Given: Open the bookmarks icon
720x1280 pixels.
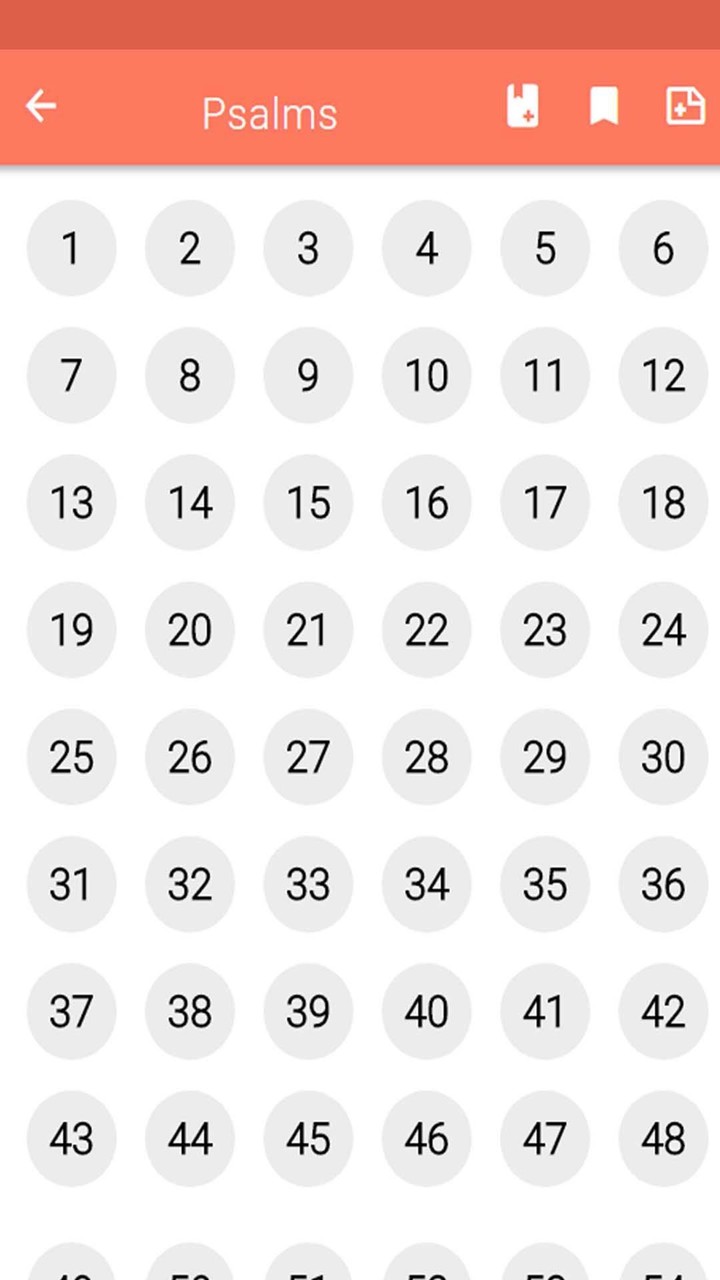Looking at the screenshot, I should pyautogui.click(x=603, y=106).
